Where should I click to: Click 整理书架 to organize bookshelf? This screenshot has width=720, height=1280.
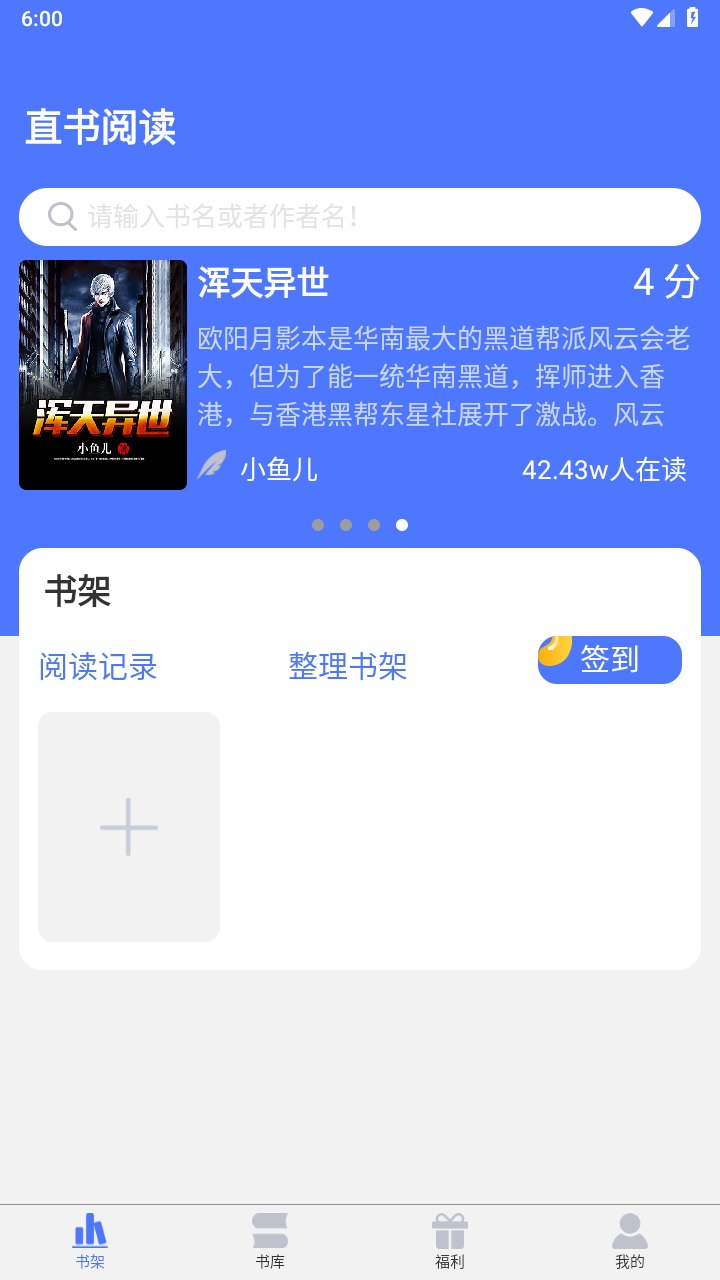[347, 667]
